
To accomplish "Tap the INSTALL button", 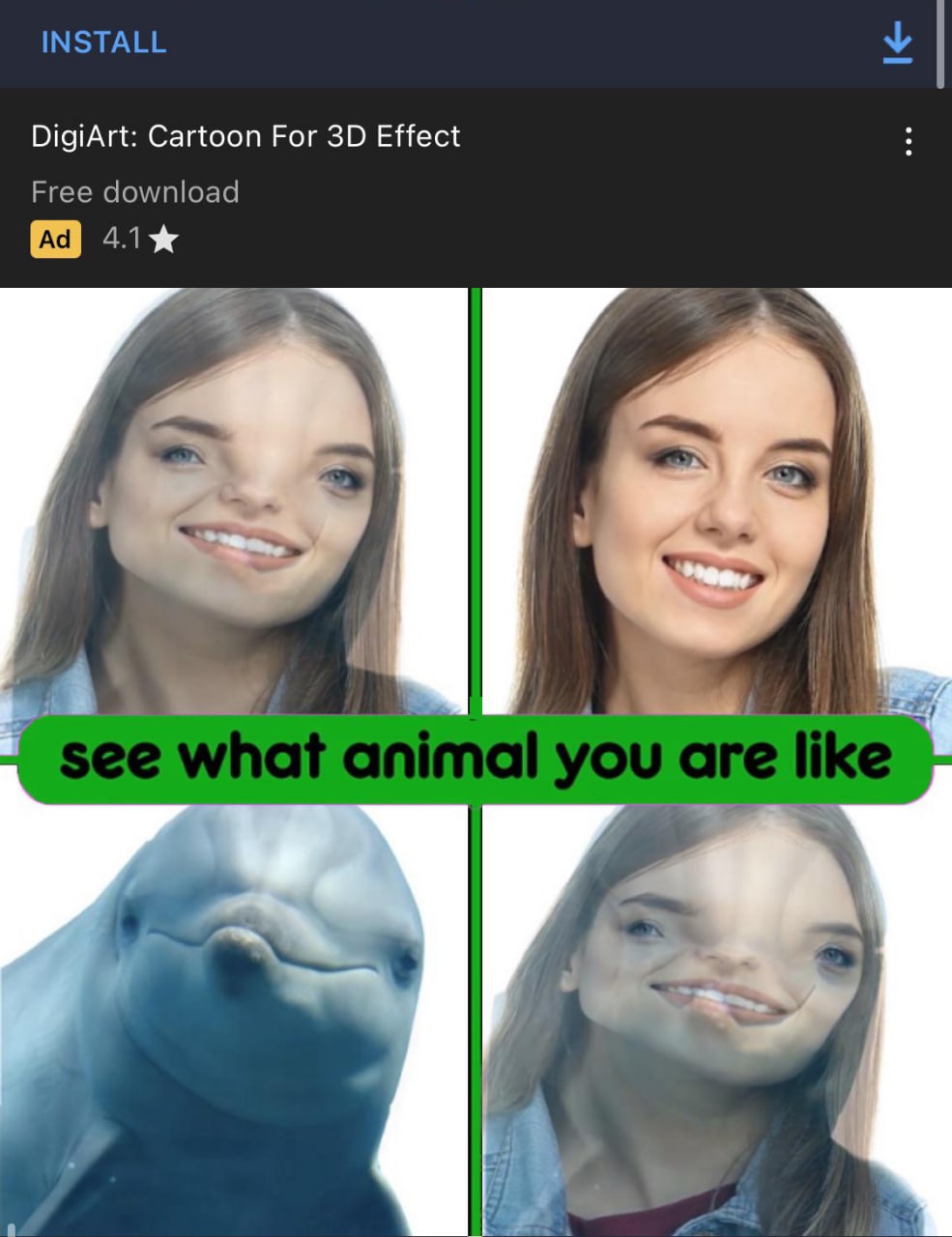I will click(x=103, y=43).
